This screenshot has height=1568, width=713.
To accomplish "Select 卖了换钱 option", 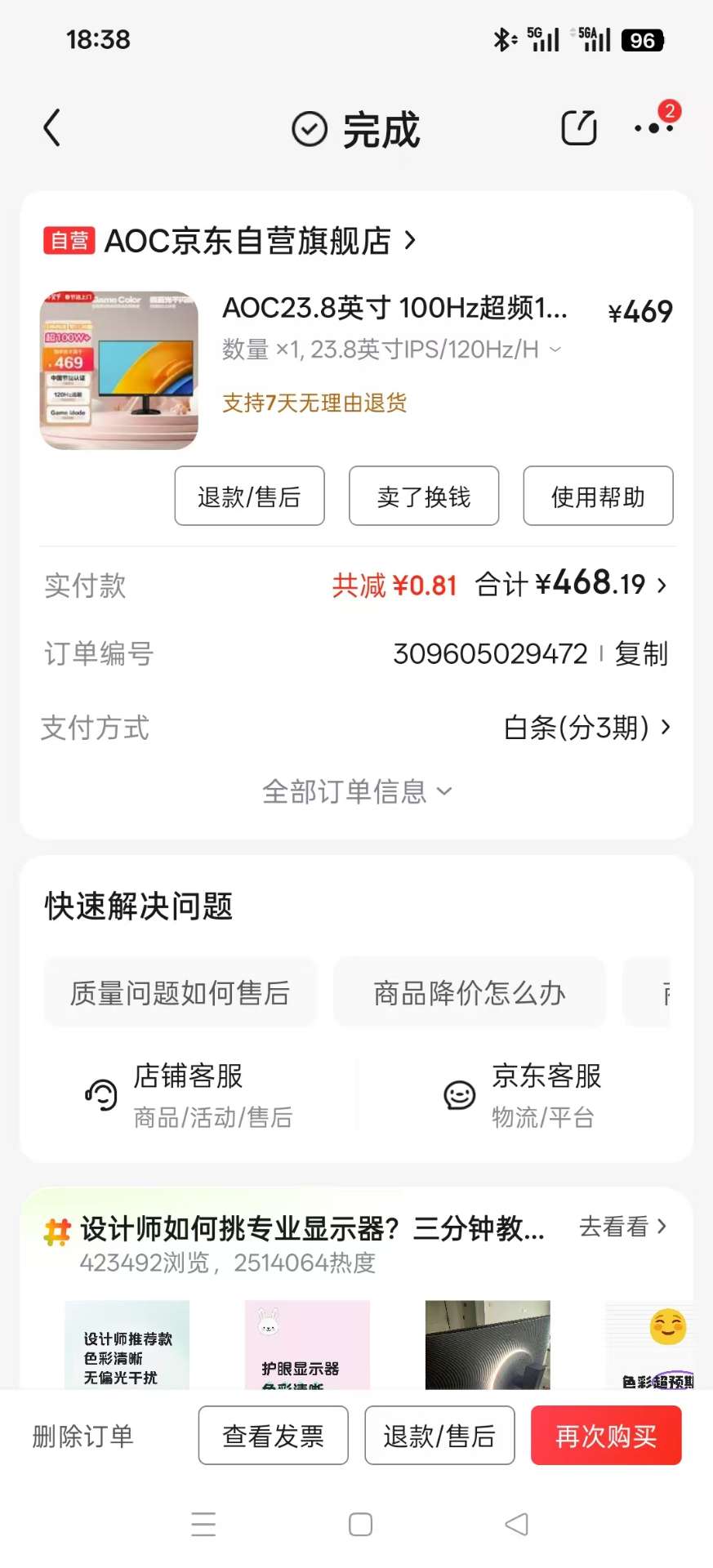I will pyautogui.click(x=424, y=497).
